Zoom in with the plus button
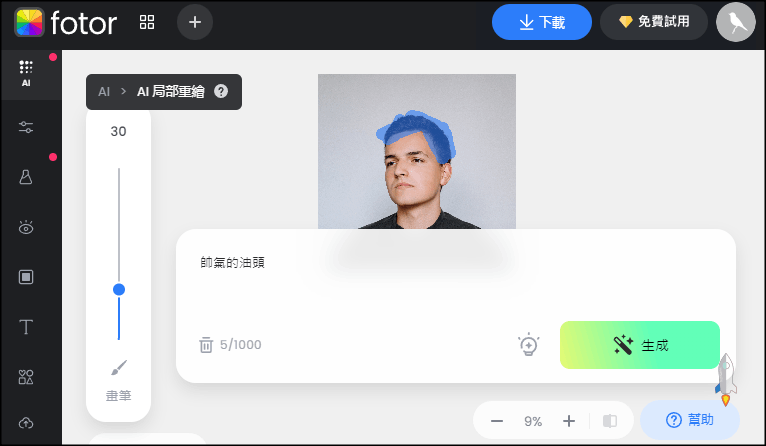The width and height of the screenshot is (766, 446). tap(569, 421)
